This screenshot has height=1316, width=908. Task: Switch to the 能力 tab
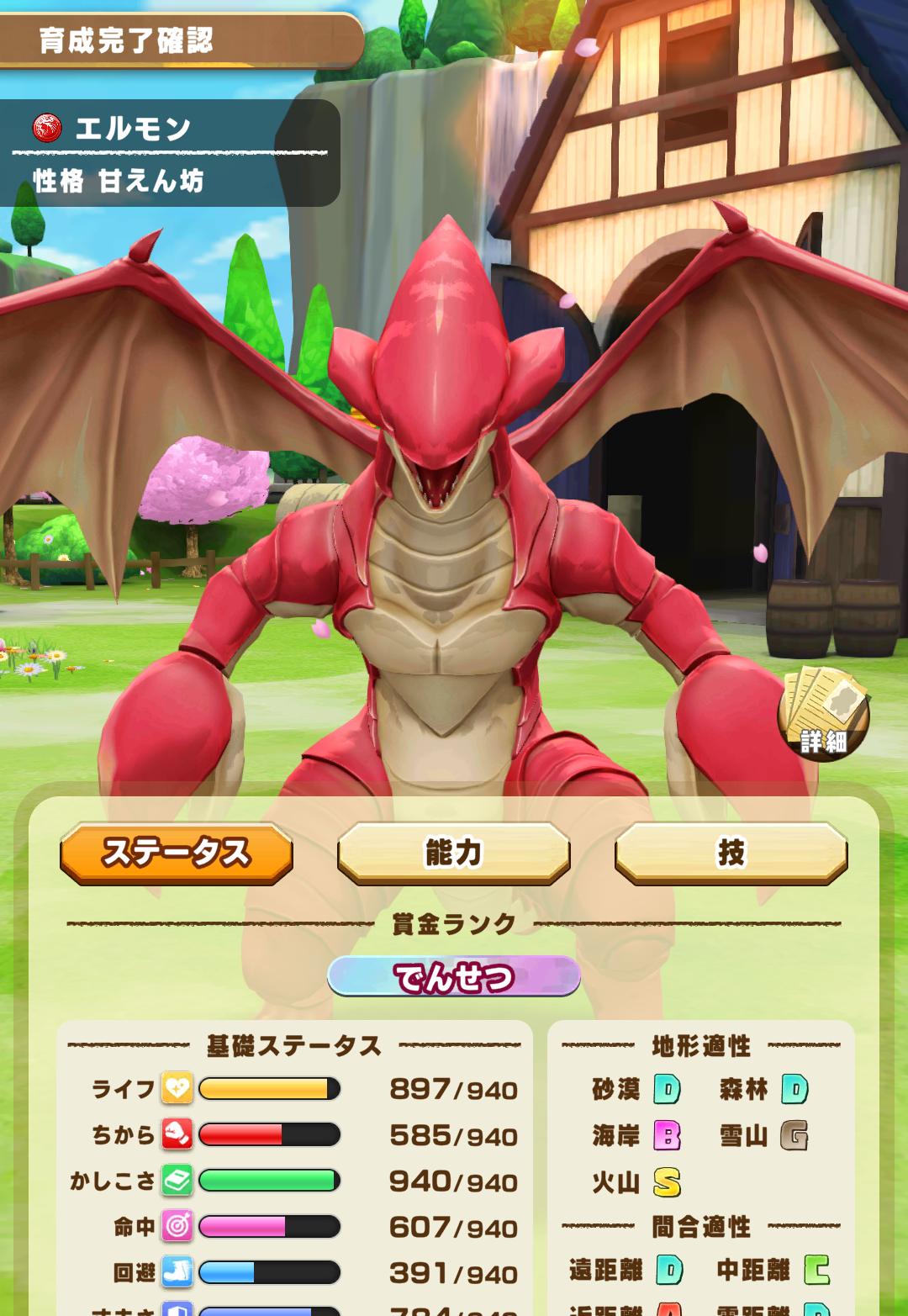point(453,853)
